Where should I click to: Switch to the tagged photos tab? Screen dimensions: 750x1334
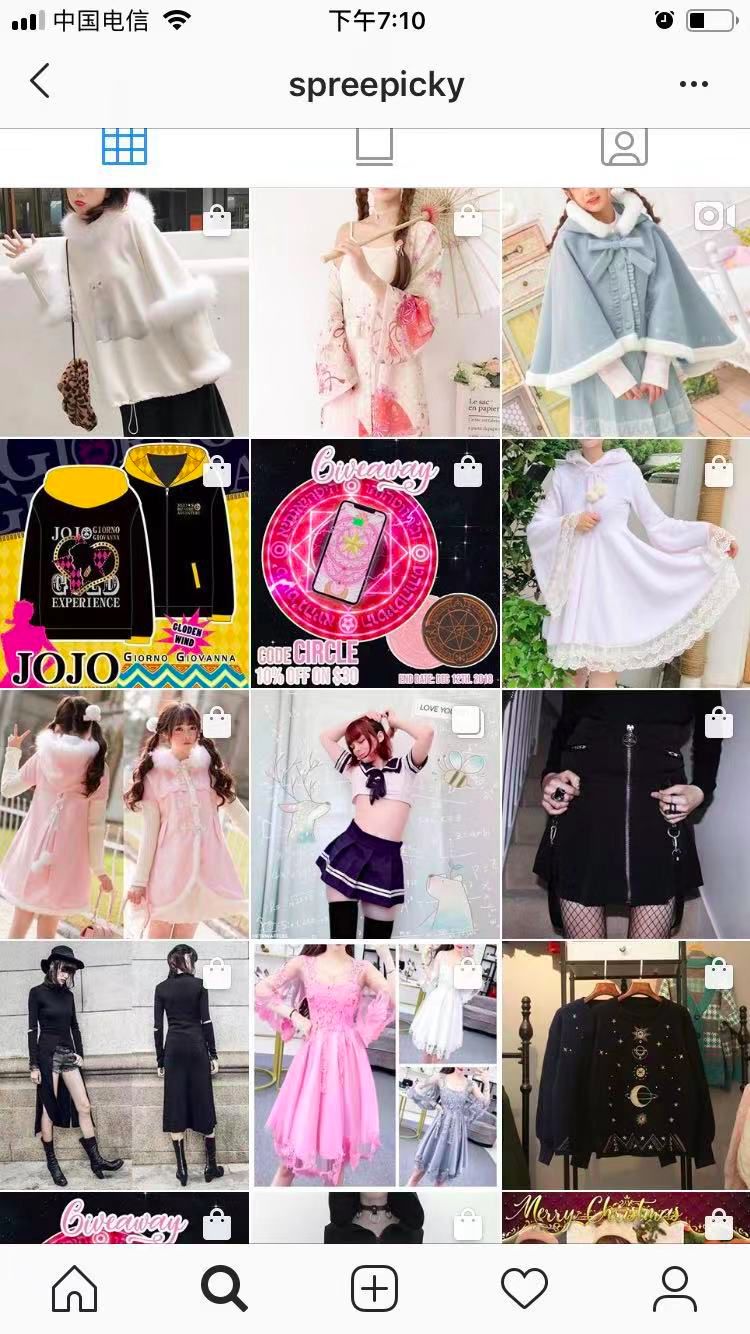click(x=624, y=146)
